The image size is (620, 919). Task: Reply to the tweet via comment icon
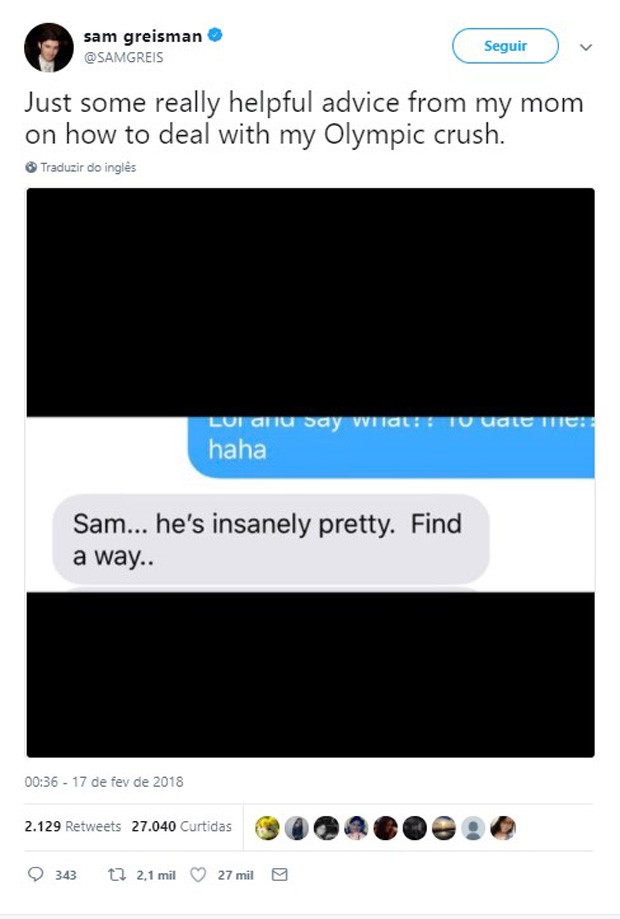point(36,874)
